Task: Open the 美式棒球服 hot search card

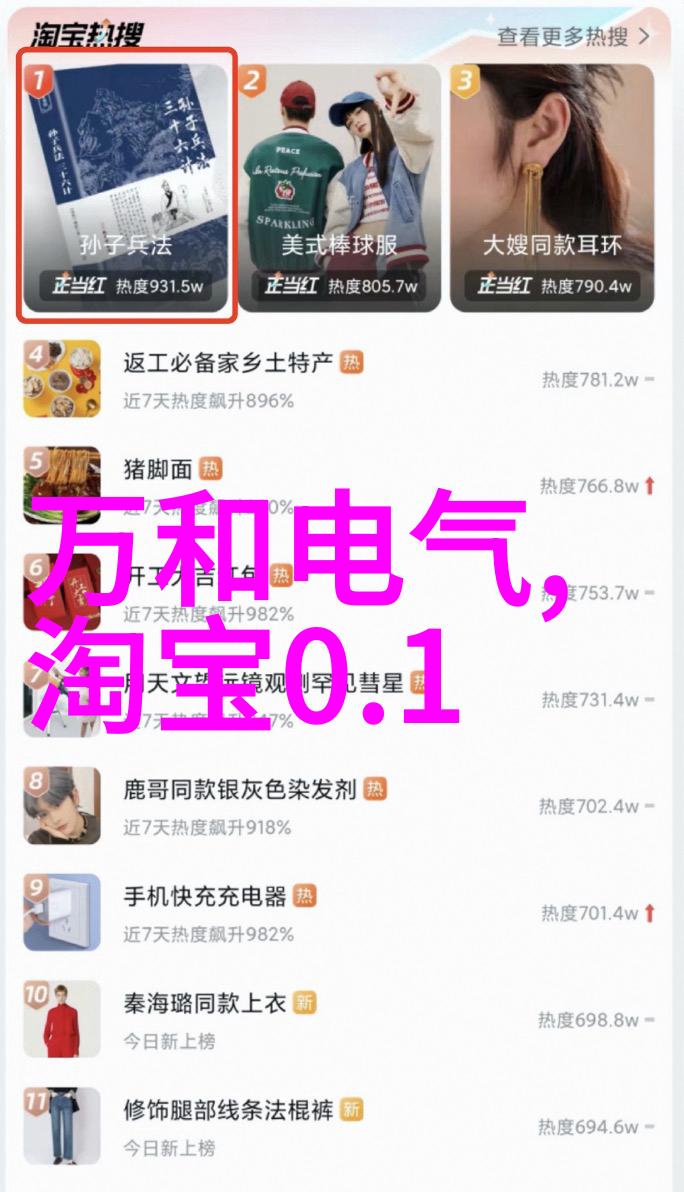Action: [340, 185]
